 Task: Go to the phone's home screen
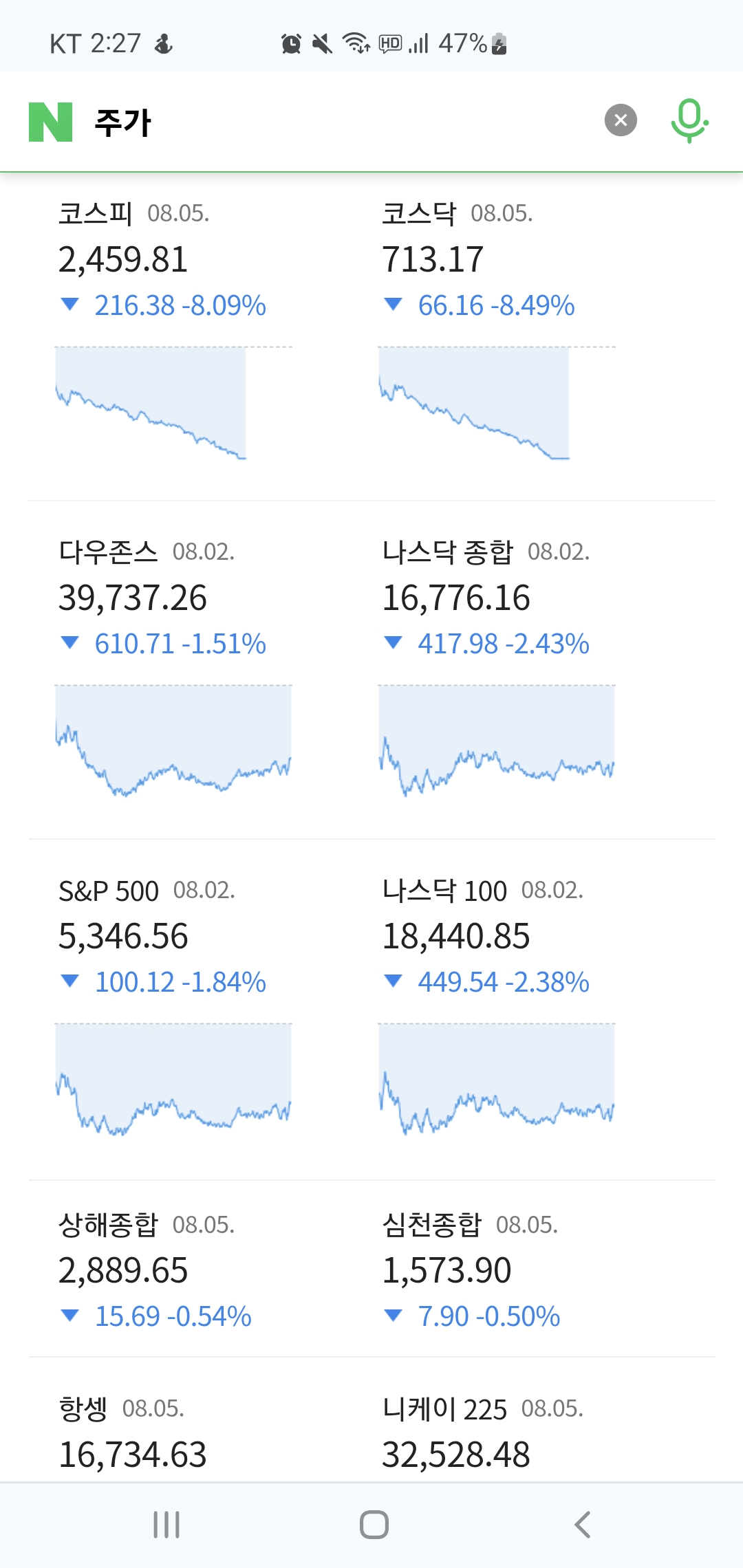tap(374, 1525)
